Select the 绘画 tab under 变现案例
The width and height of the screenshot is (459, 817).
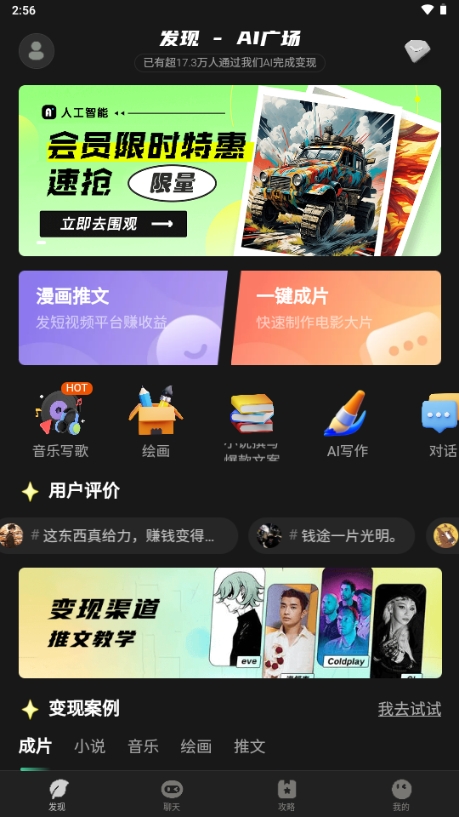tap(196, 746)
